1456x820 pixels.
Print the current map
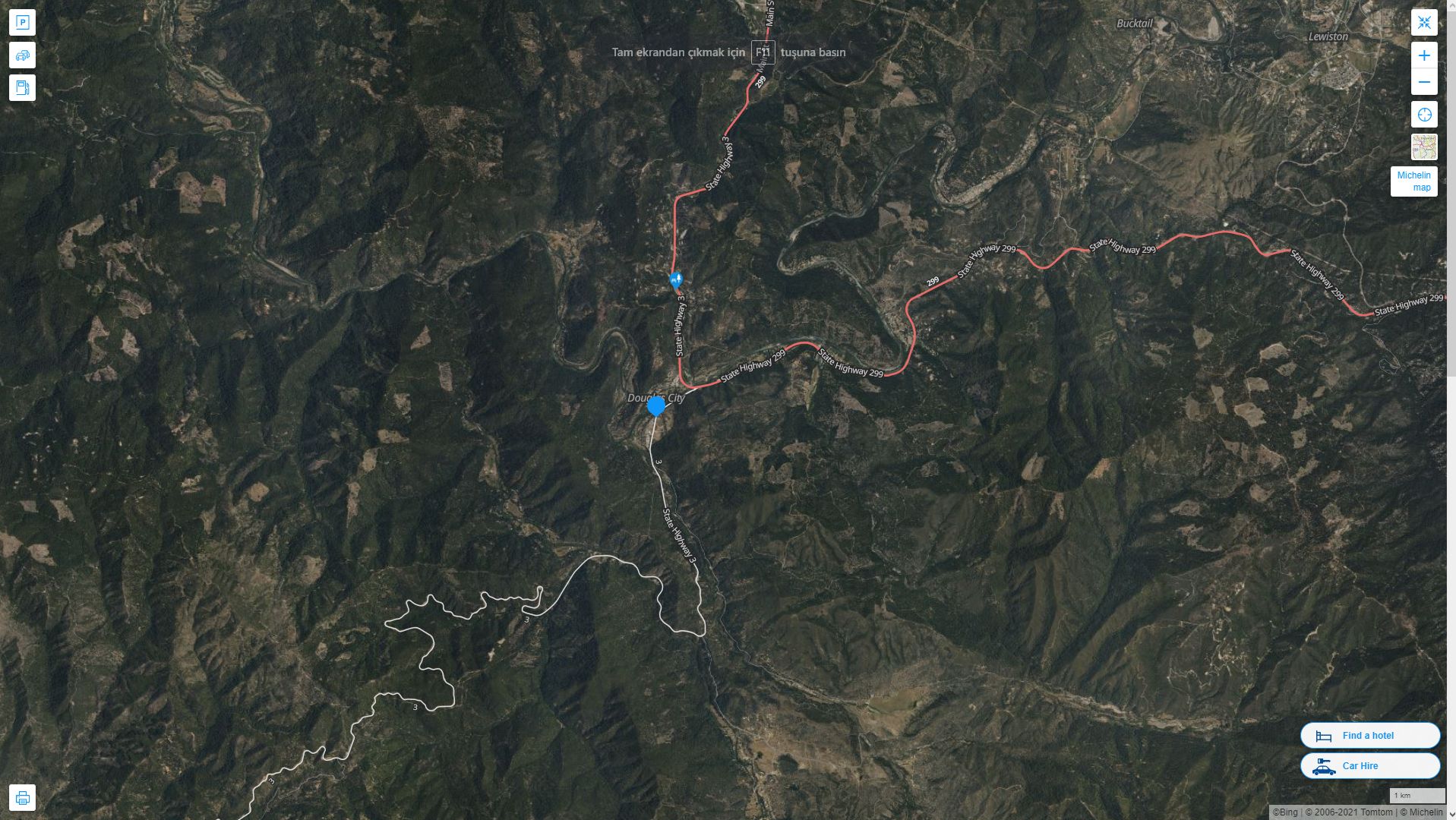pos(22,798)
